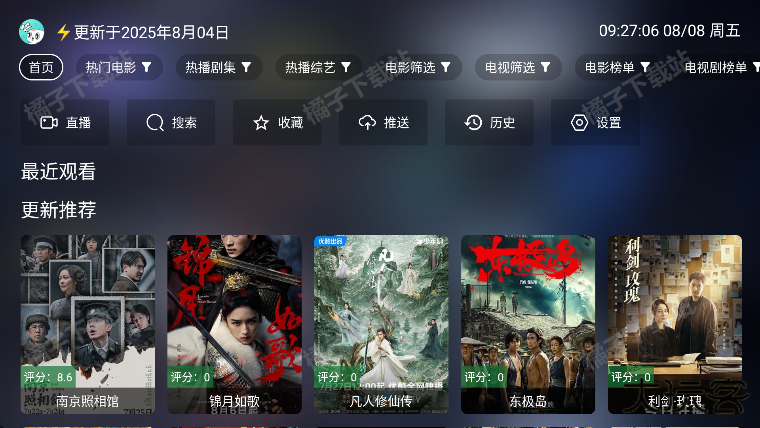Switch to 热播综艺 category
760x428 pixels.
[x=318, y=67]
